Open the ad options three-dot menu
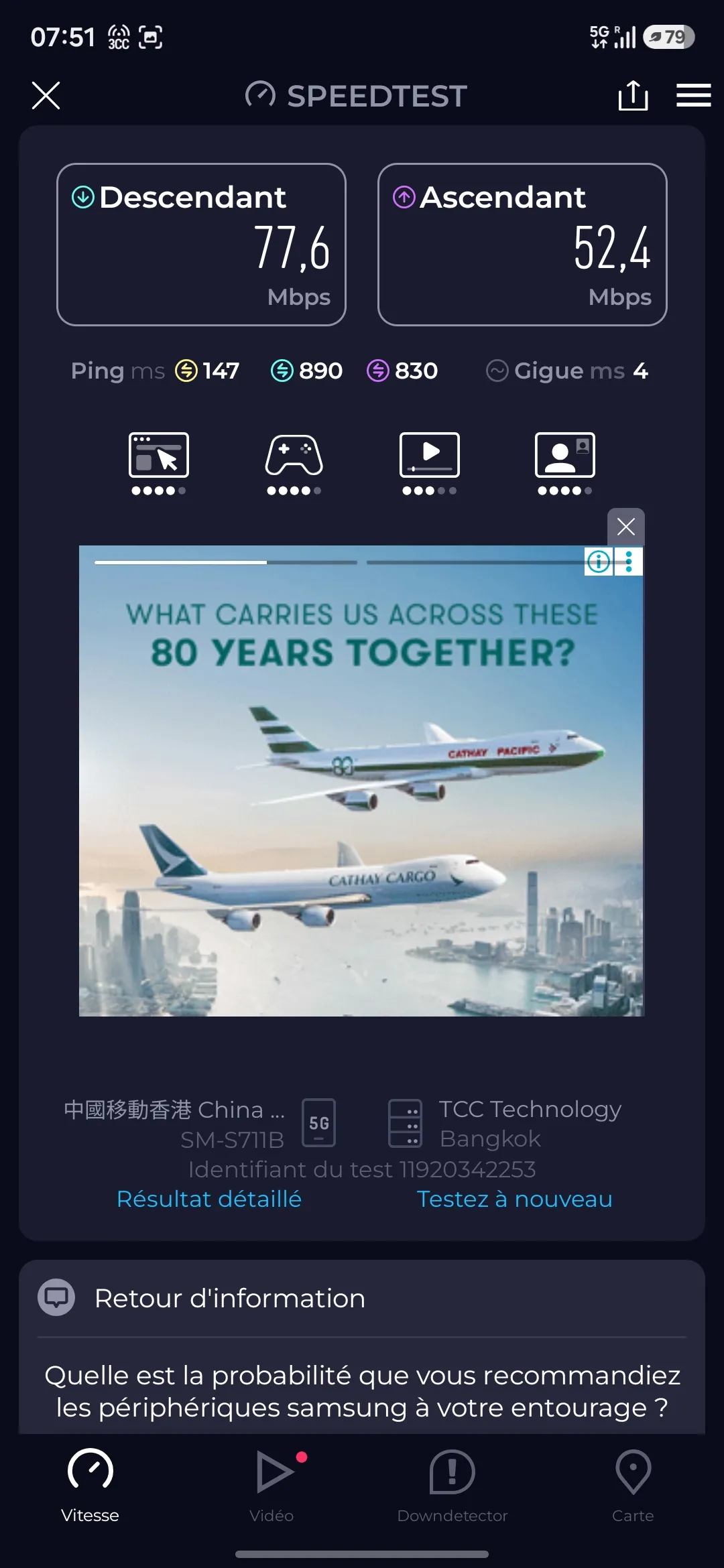This screenshot has width=724, height=1568. click(629, 562)
